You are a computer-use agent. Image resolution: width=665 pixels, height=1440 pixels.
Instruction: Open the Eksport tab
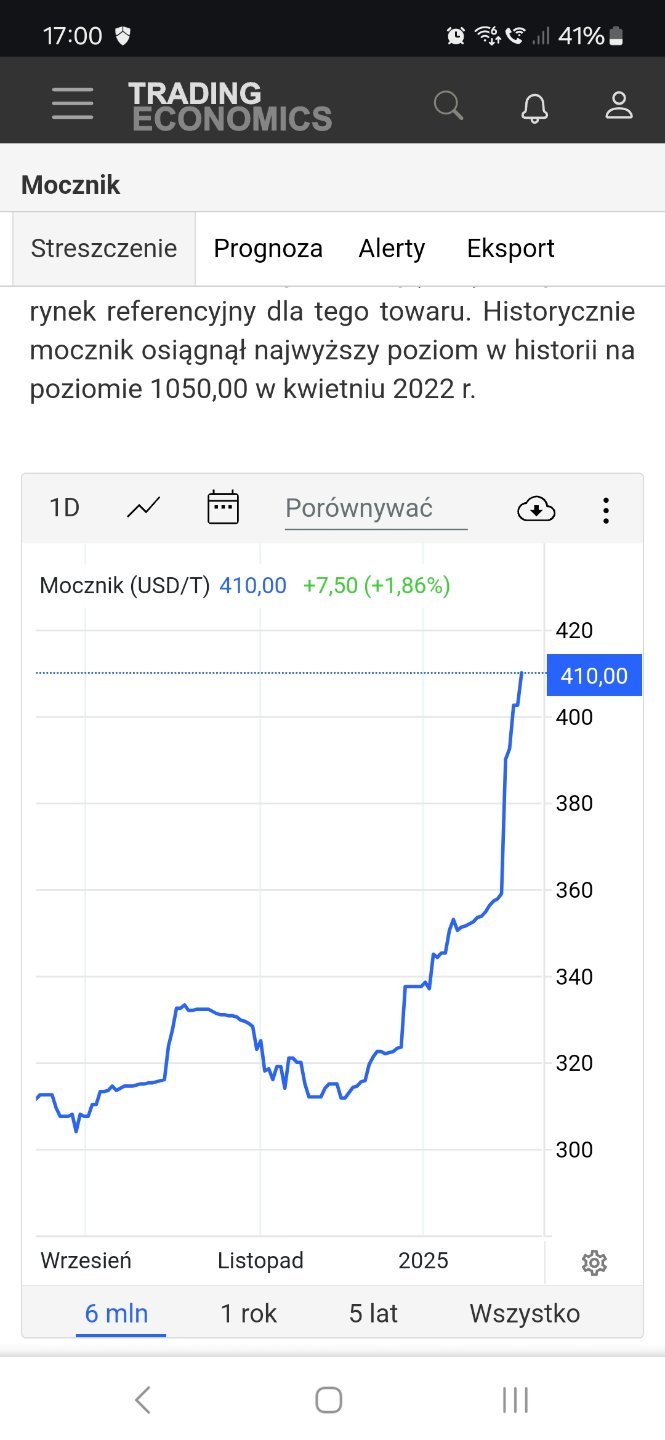[510, 248]
